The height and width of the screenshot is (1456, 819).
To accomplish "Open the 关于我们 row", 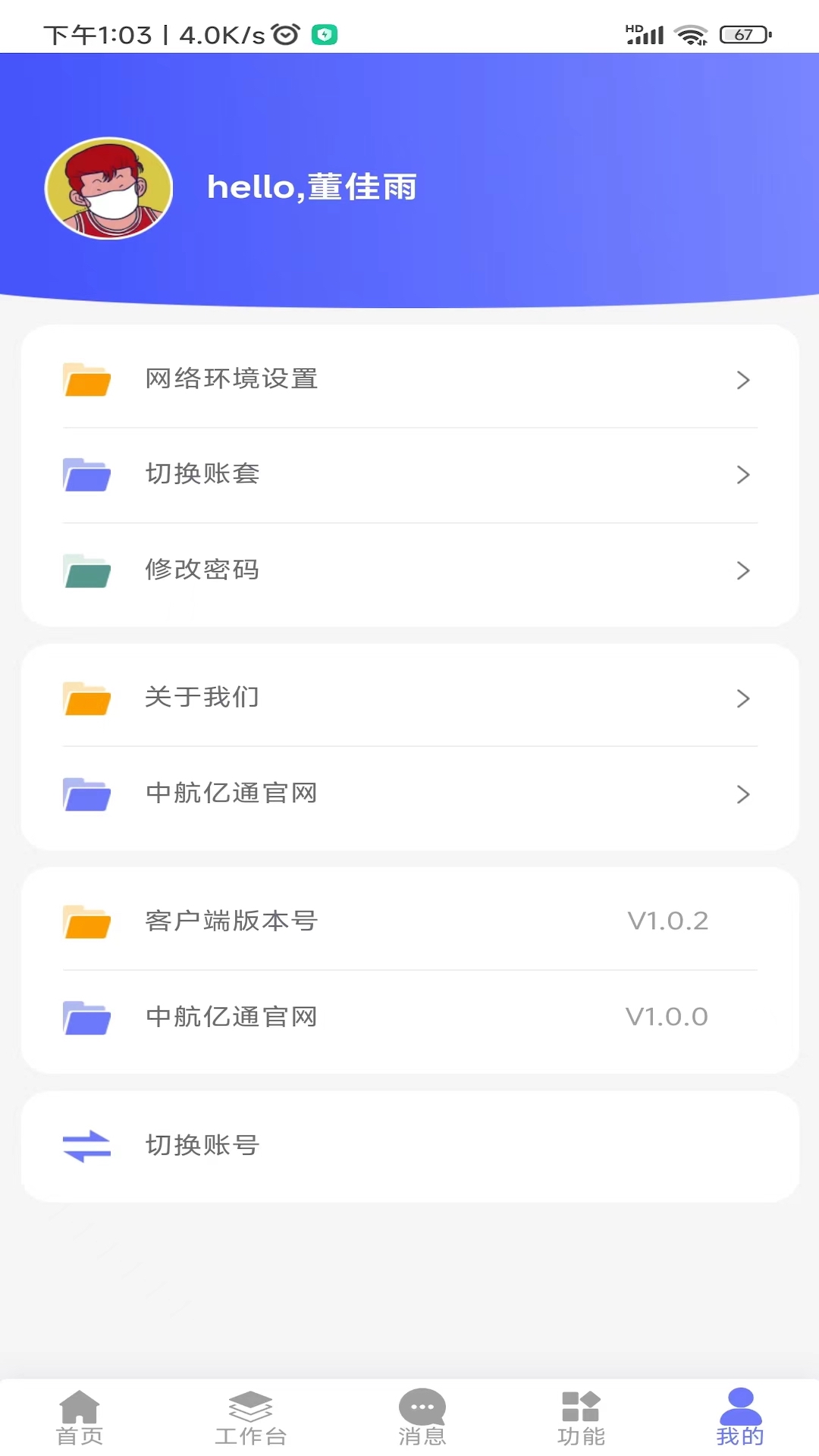I will [x=410, y=698].
